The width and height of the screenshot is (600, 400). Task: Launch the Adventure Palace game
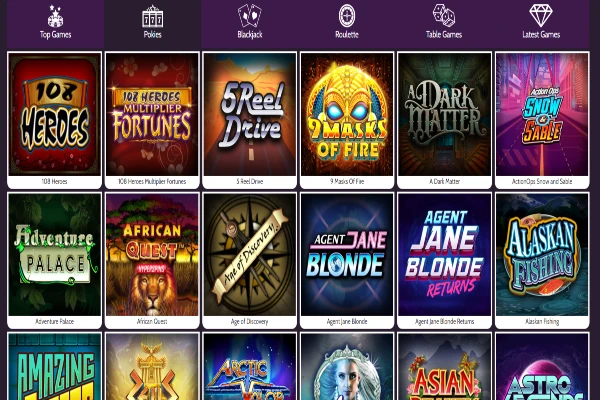coord(55,255)
